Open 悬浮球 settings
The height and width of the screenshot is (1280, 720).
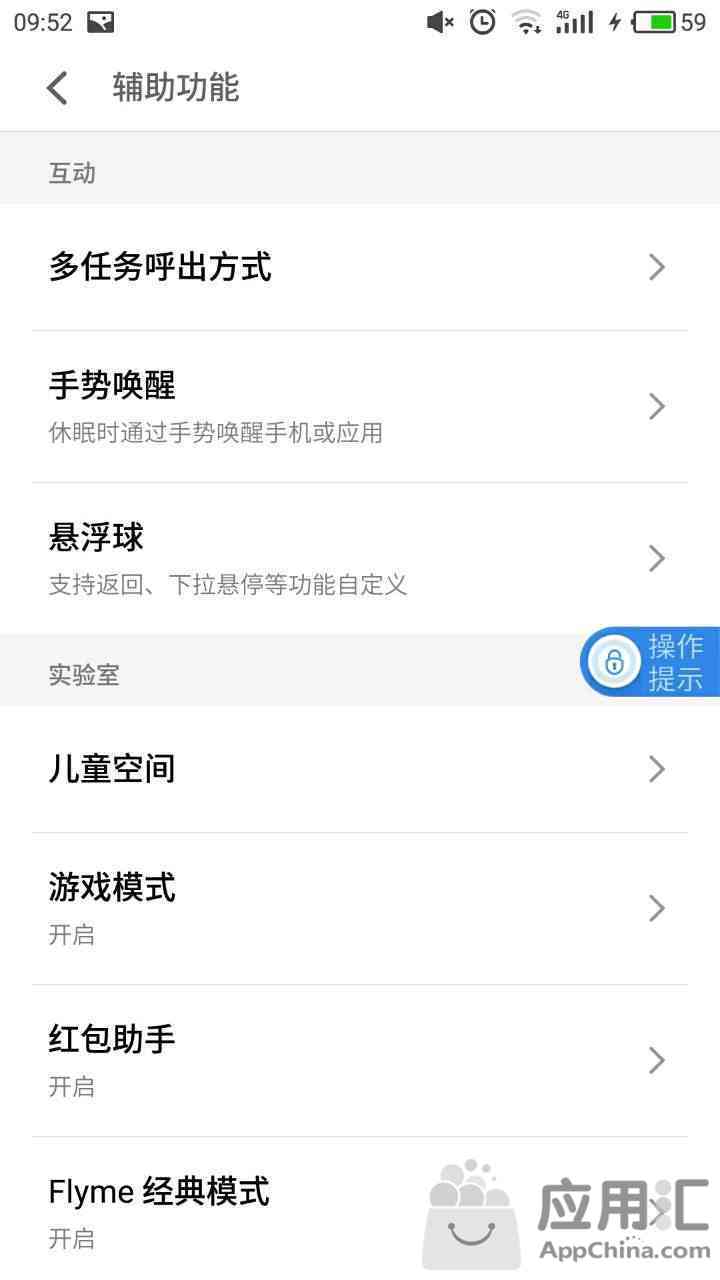pyautogui.click(x=360, y=558)
